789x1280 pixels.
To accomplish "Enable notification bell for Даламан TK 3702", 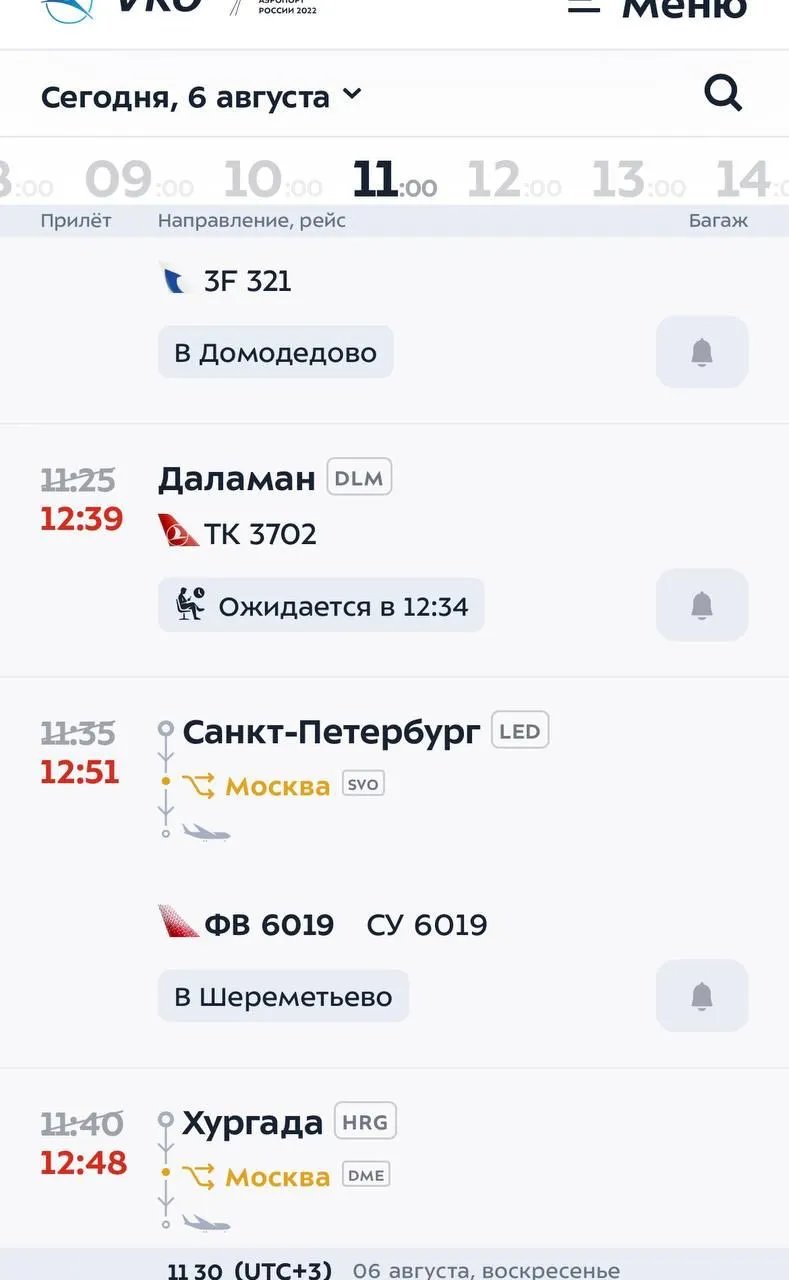I will pos(702,605).
